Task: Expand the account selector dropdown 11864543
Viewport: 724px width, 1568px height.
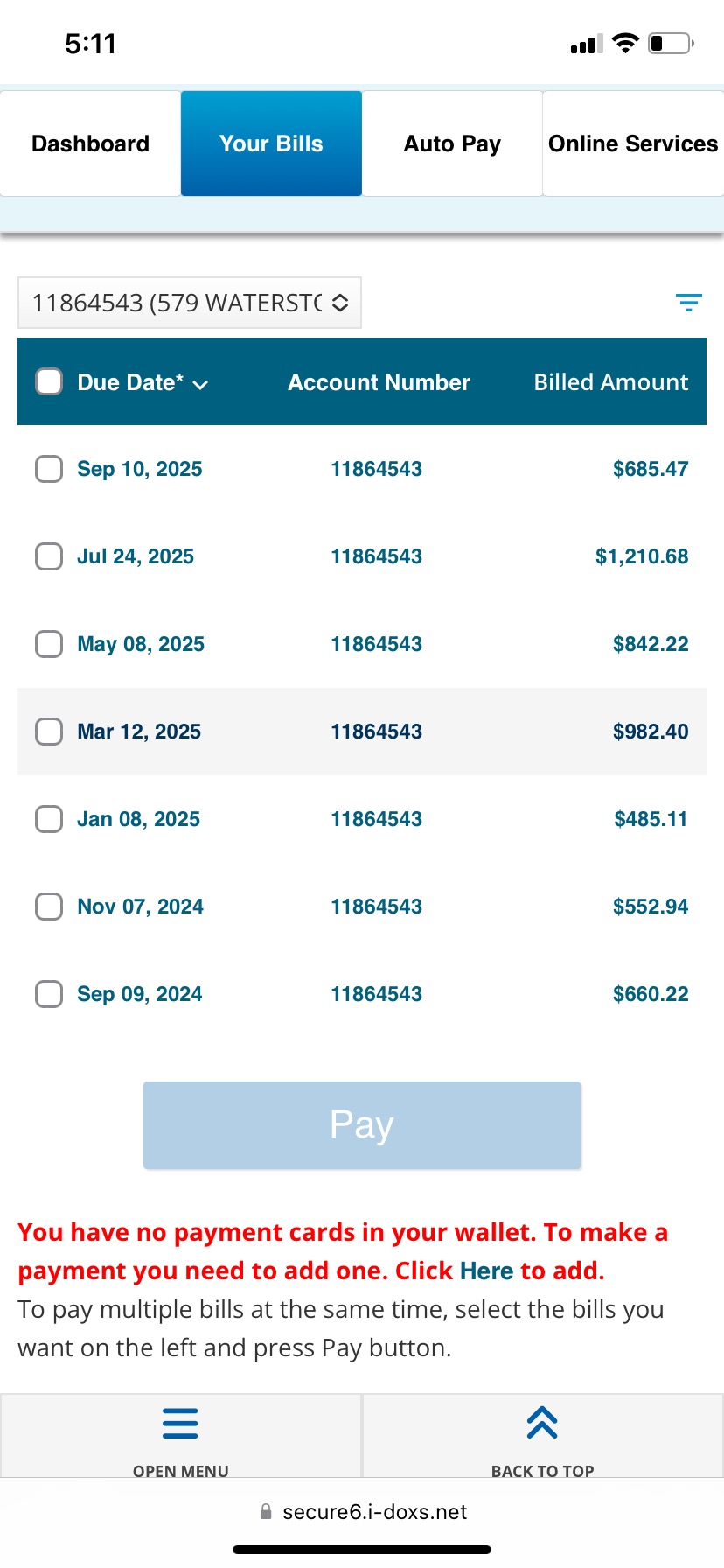Action: (190, 303)
